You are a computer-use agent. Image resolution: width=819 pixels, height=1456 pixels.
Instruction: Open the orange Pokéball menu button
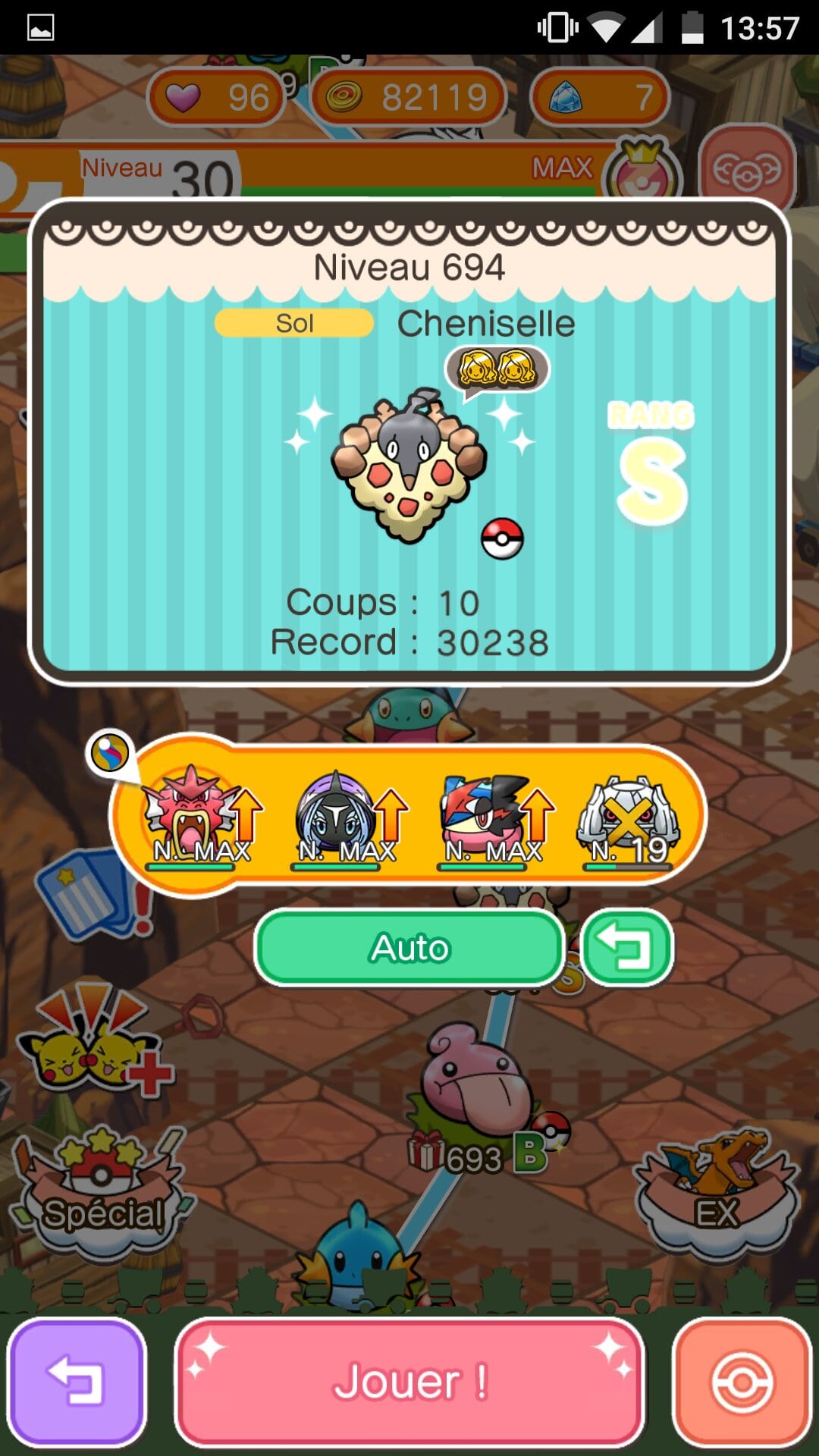point(742,1382)
